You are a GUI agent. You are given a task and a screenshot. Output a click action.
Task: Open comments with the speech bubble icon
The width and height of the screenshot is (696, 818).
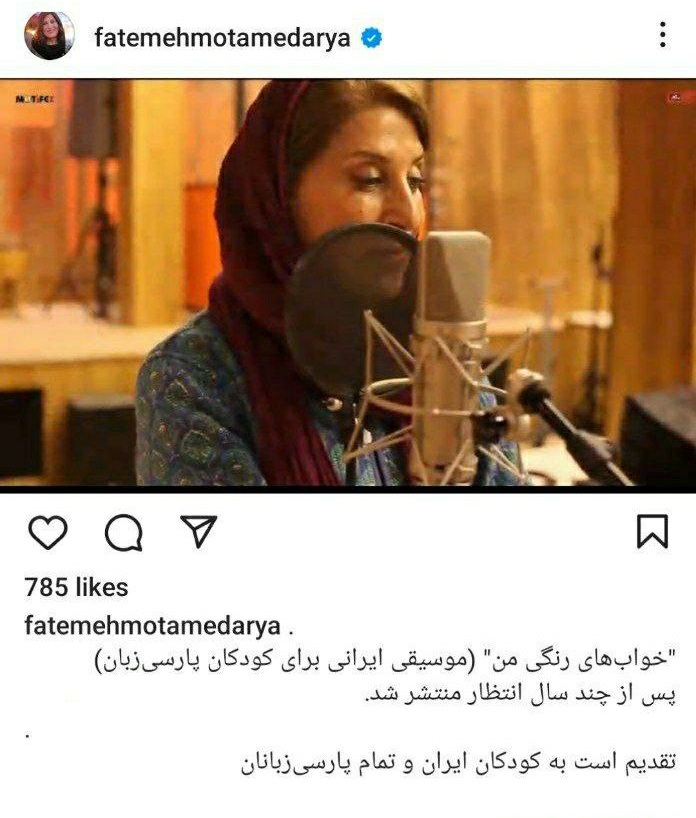(x=124, y=534)
